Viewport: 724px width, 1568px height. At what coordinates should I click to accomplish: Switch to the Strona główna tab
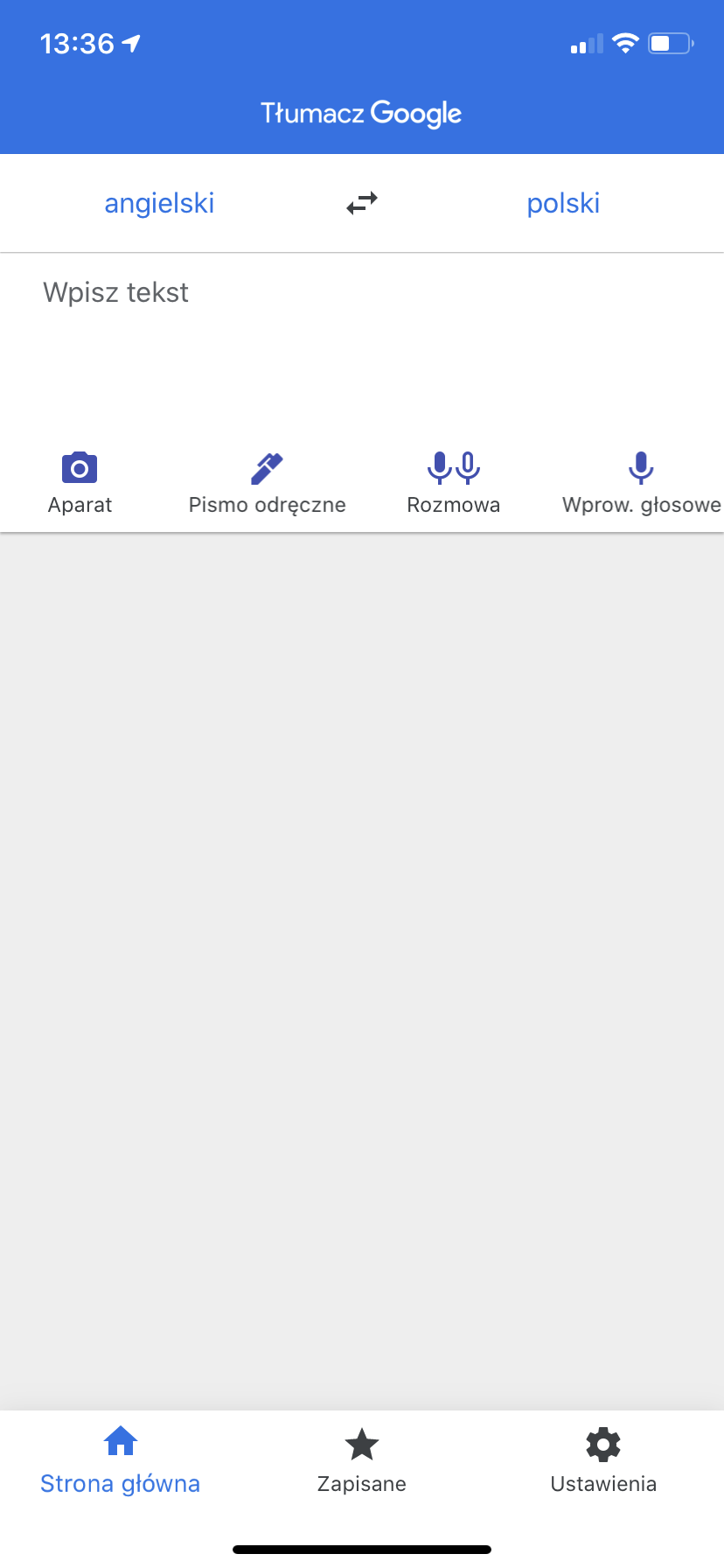(x=121, y=1461)
